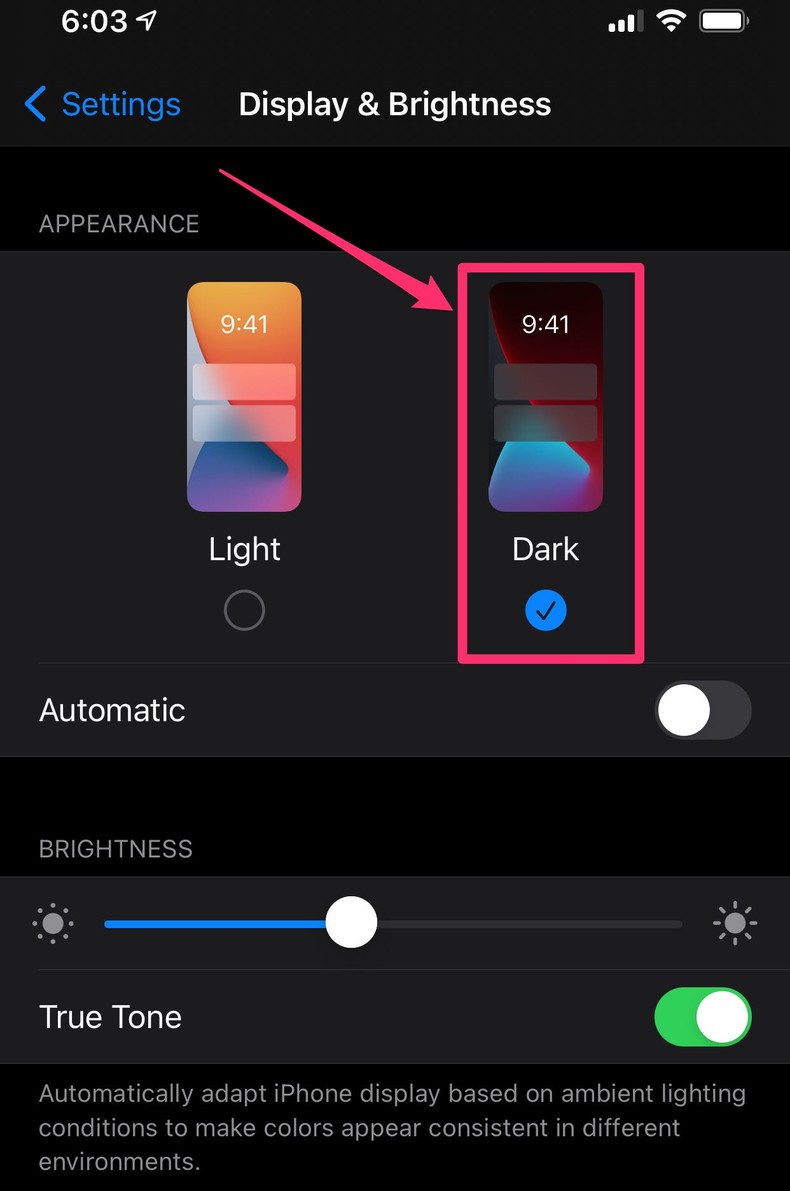Tap the small brightness sun icon
The height and width of the screenshot is (1191, 790).
tap(52, 922)
